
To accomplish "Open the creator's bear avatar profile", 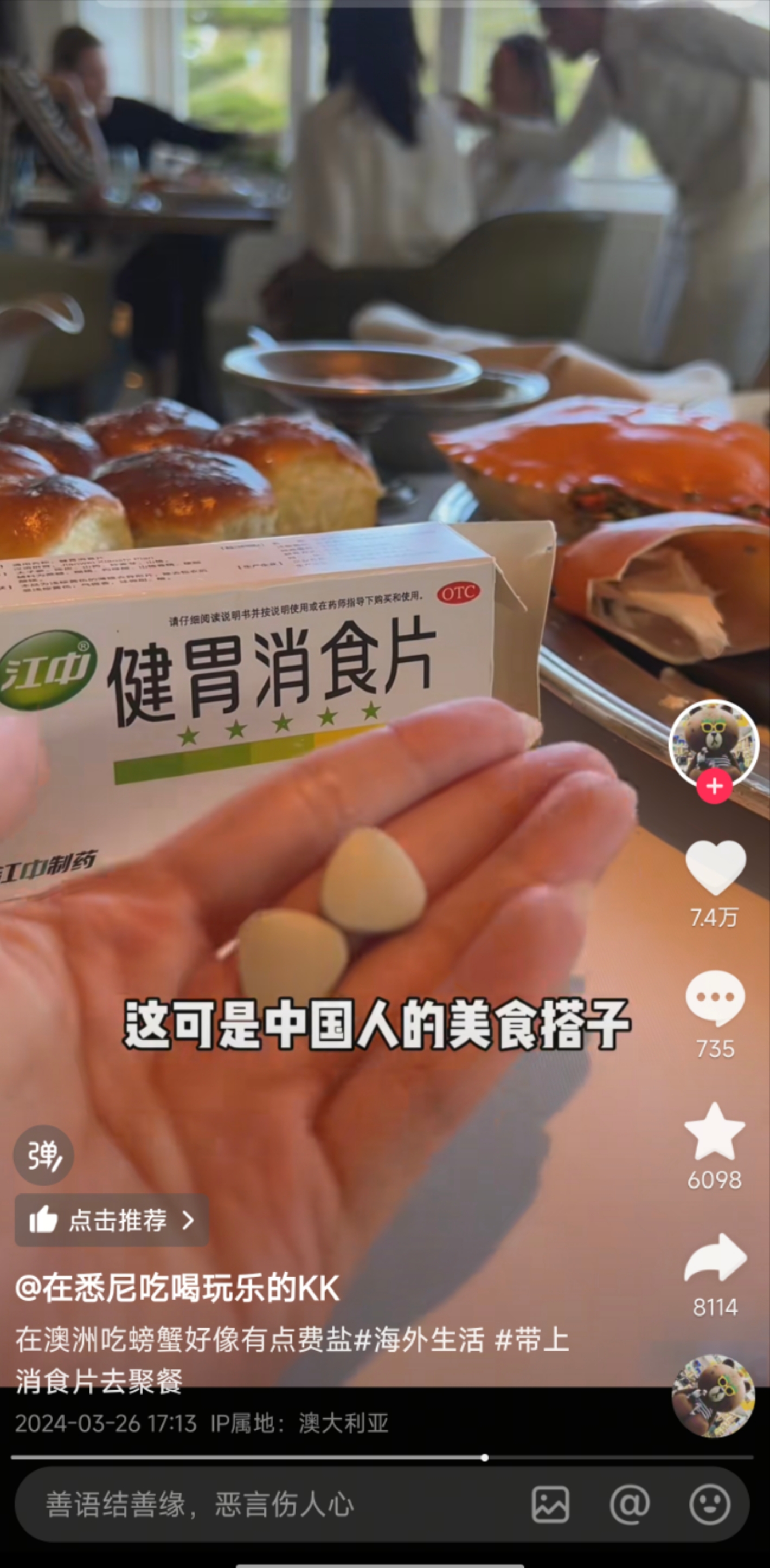I will click(x=714, y=743).
